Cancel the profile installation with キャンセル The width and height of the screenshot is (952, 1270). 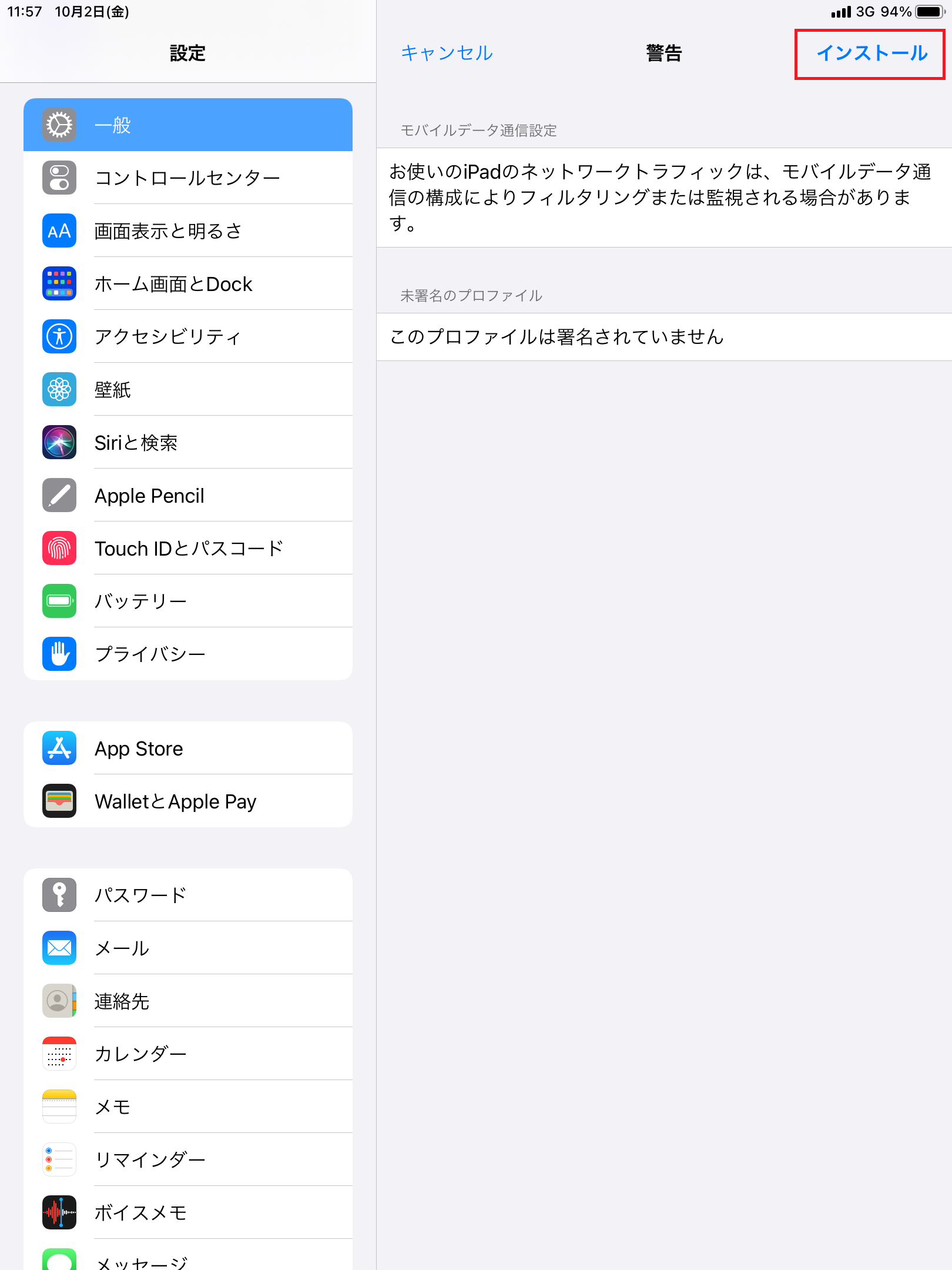point(447,54)
